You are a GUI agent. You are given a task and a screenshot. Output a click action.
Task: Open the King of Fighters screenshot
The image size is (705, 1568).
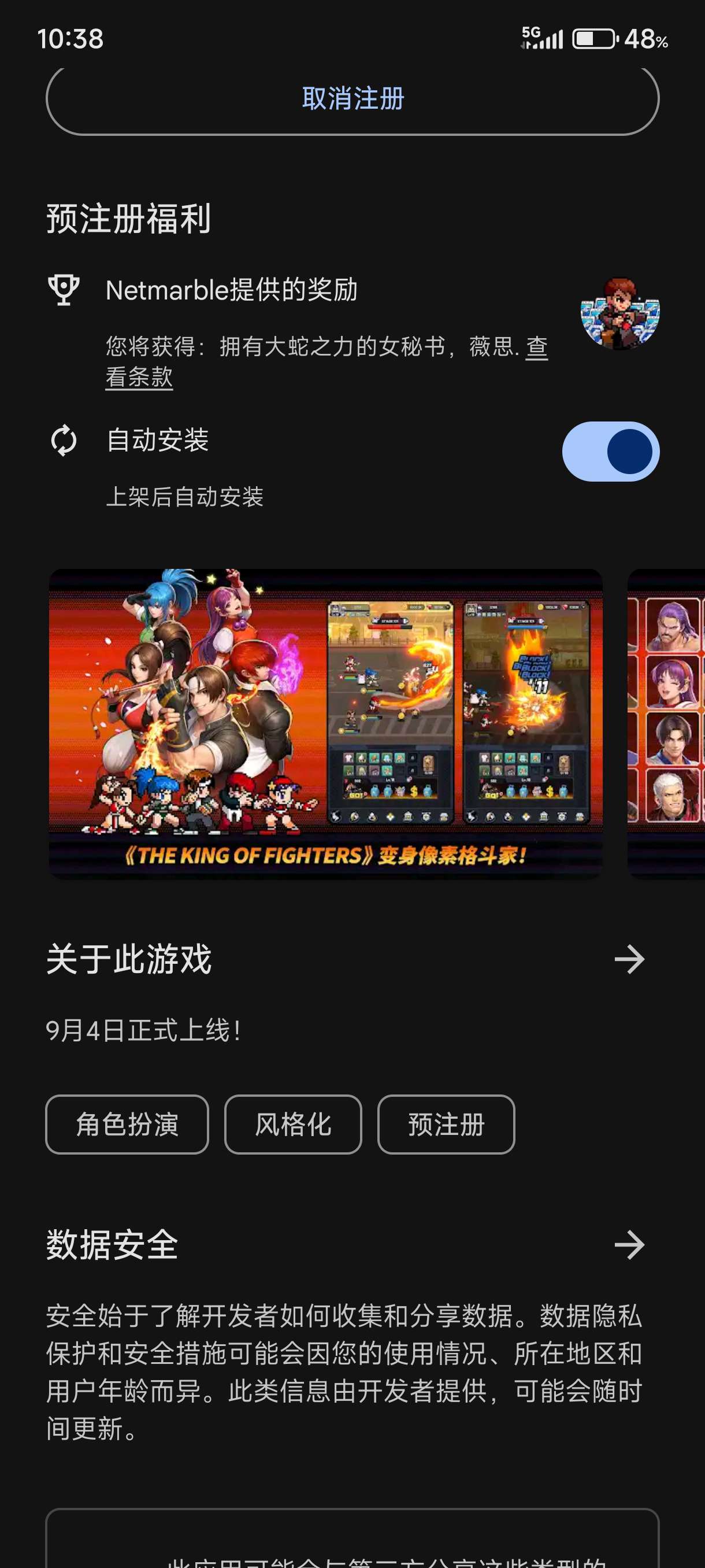point(325,723)
